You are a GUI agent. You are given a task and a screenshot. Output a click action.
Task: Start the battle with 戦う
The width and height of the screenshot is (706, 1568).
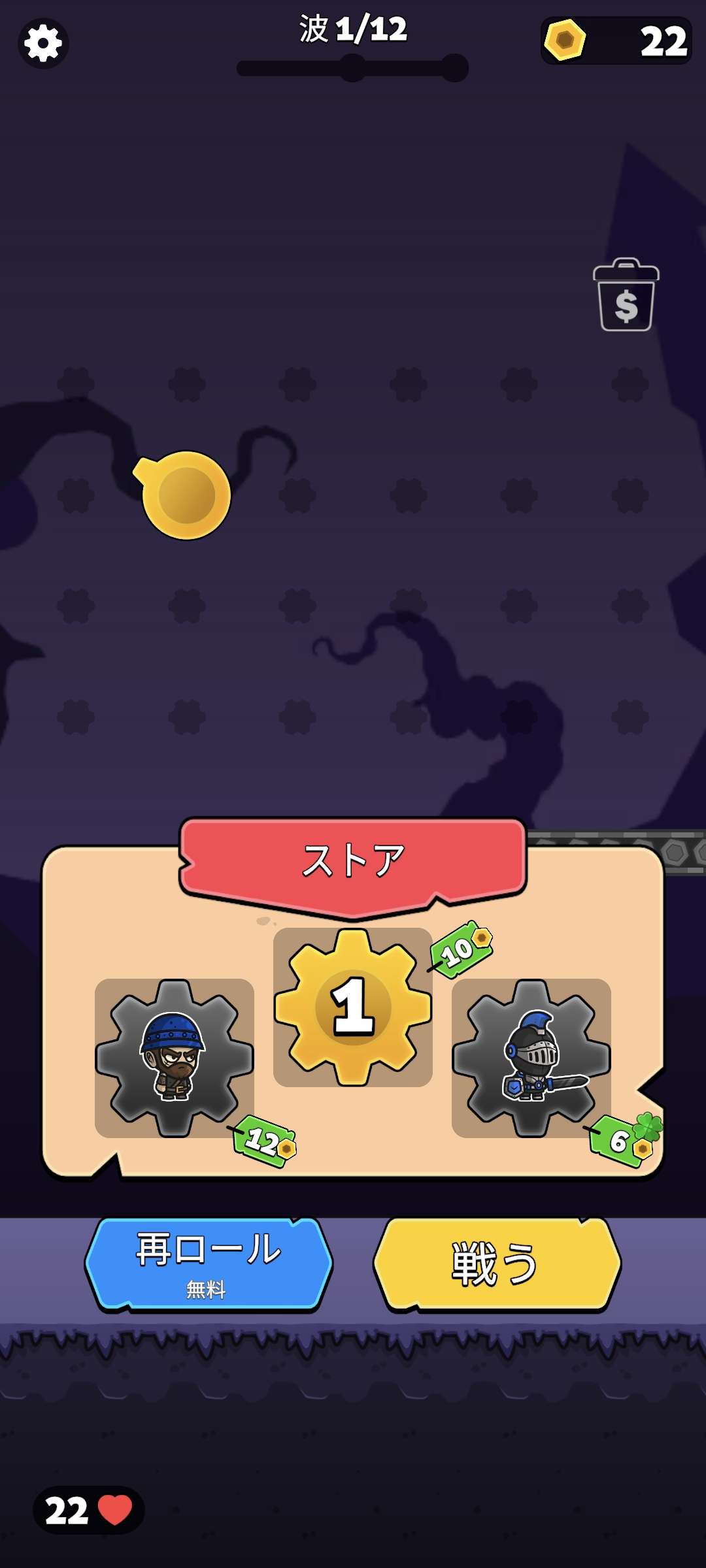coord(496,1263)
